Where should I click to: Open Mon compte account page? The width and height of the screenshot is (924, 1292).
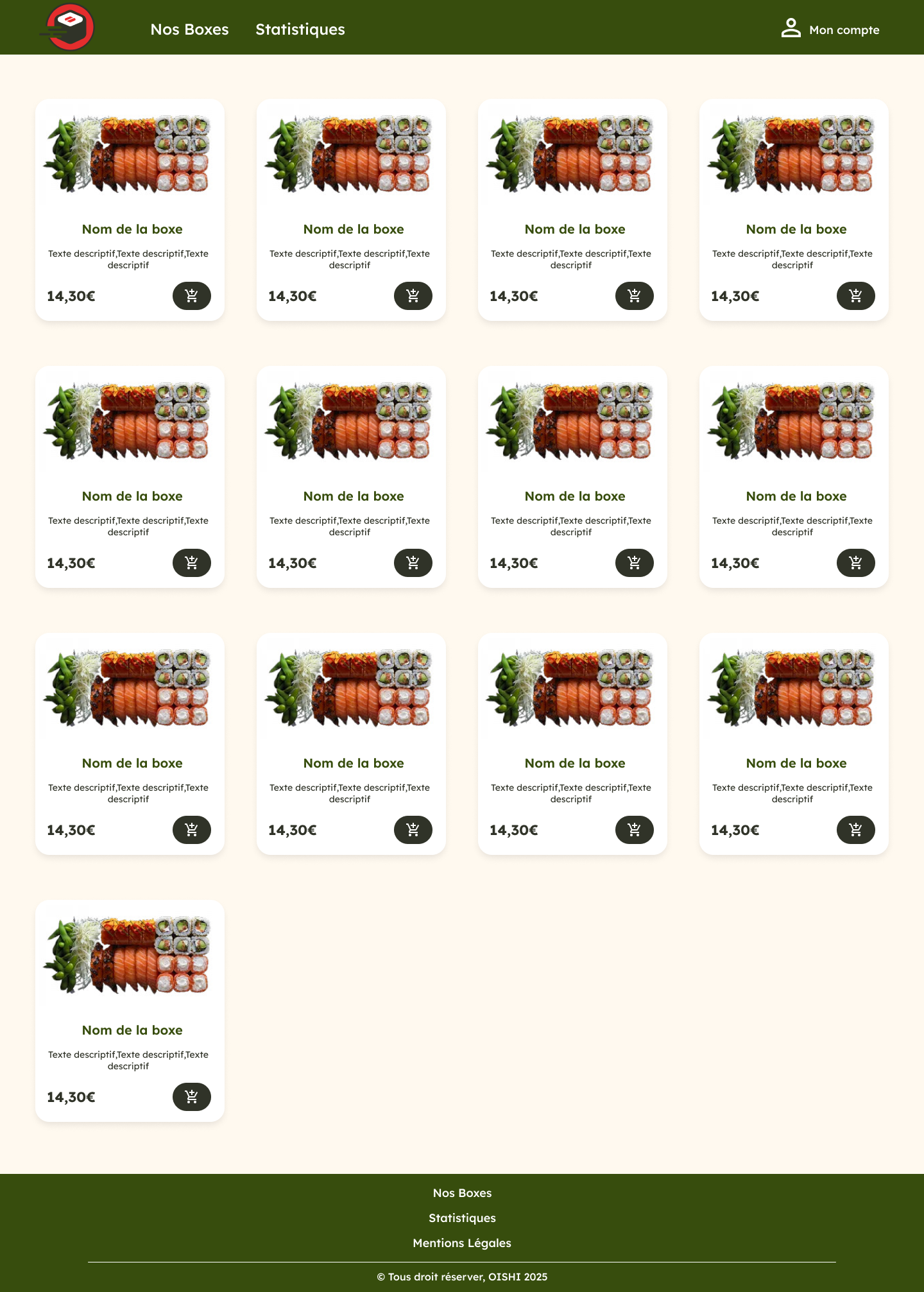[830, 30]
